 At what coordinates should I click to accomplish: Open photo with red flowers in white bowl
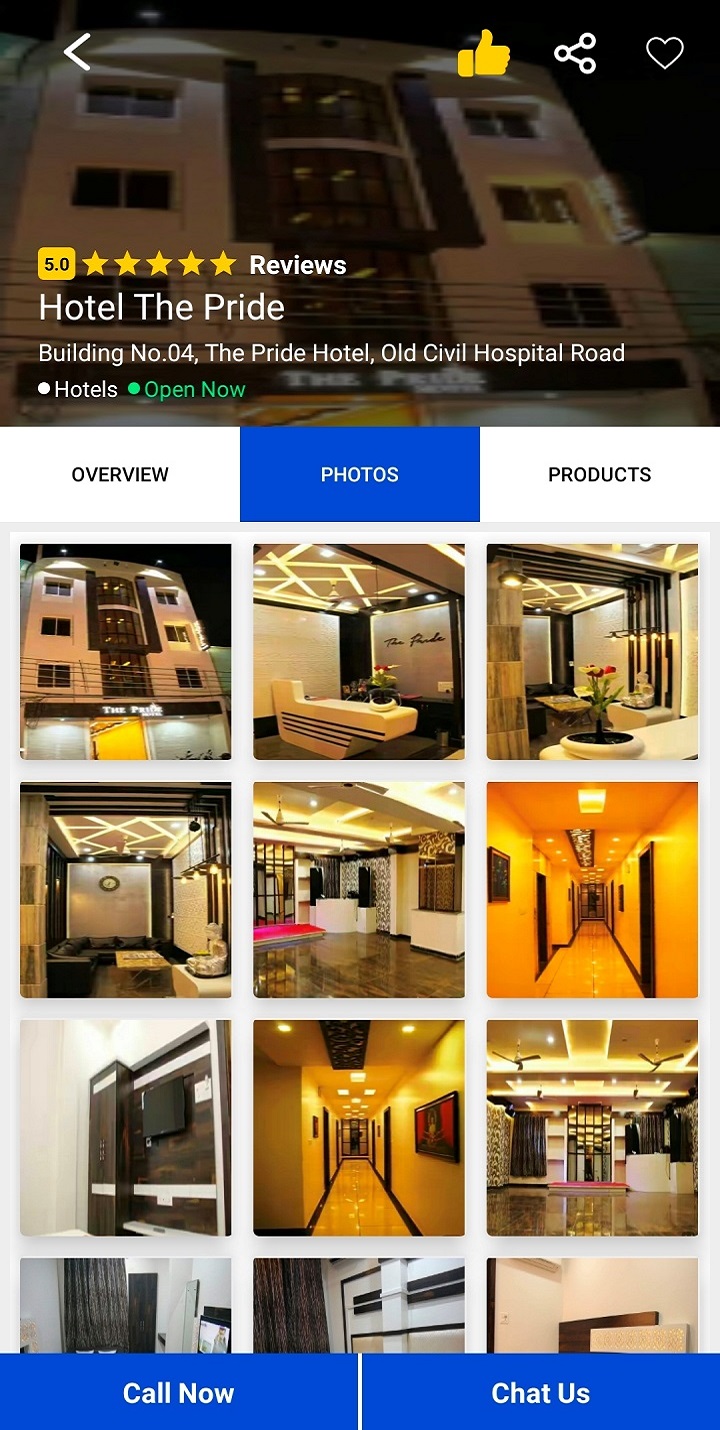tap(592, 652)
